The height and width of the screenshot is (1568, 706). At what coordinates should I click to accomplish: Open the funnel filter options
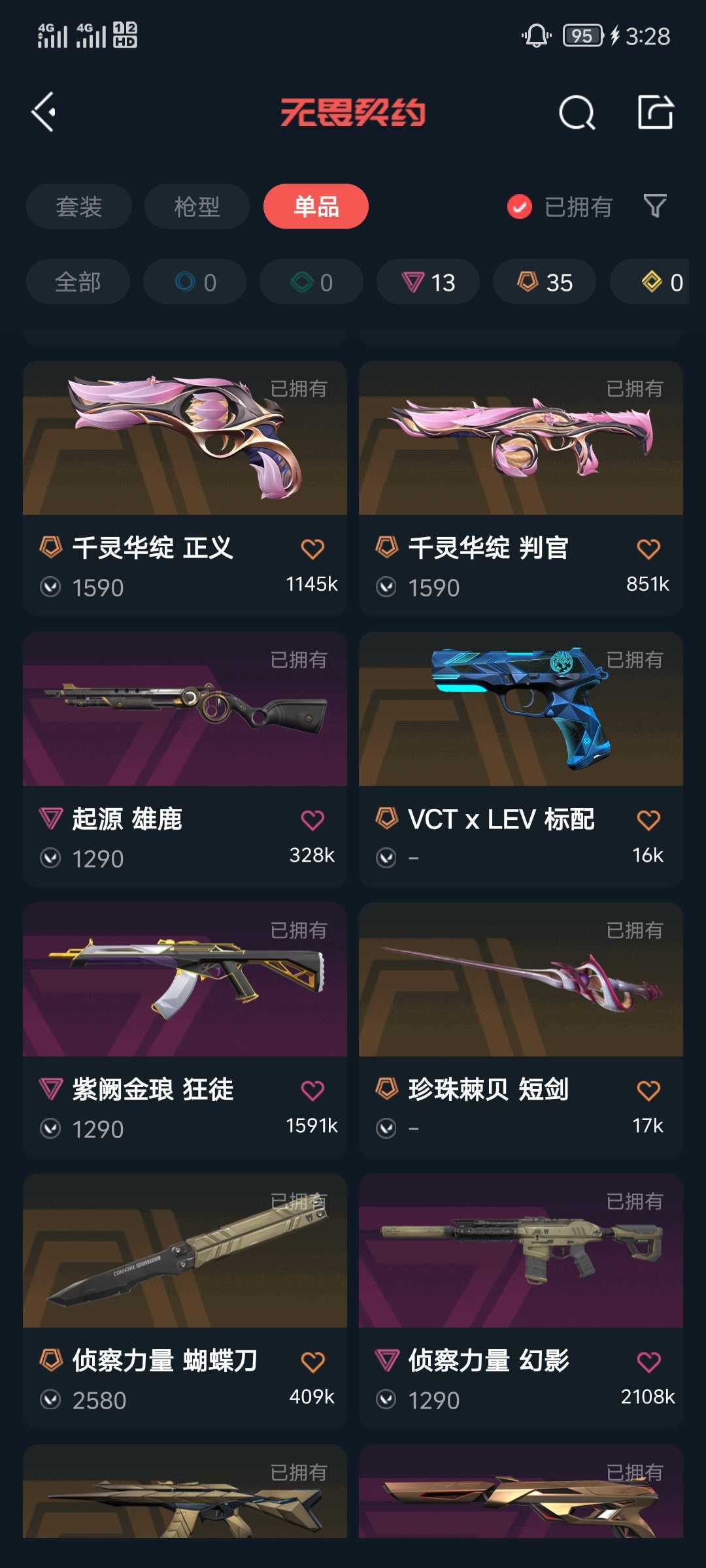[x=655, y=206]
